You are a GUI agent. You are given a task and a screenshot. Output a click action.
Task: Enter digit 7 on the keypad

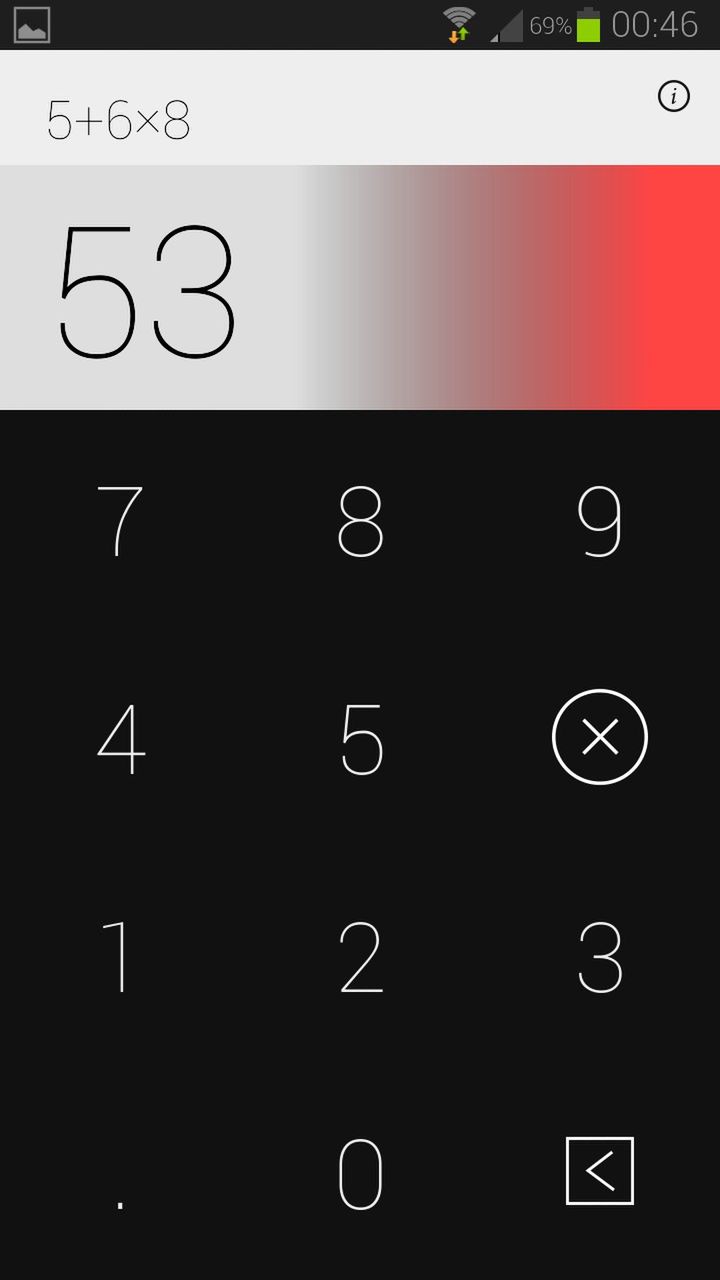pyautogui.click(x=120, y=521)
